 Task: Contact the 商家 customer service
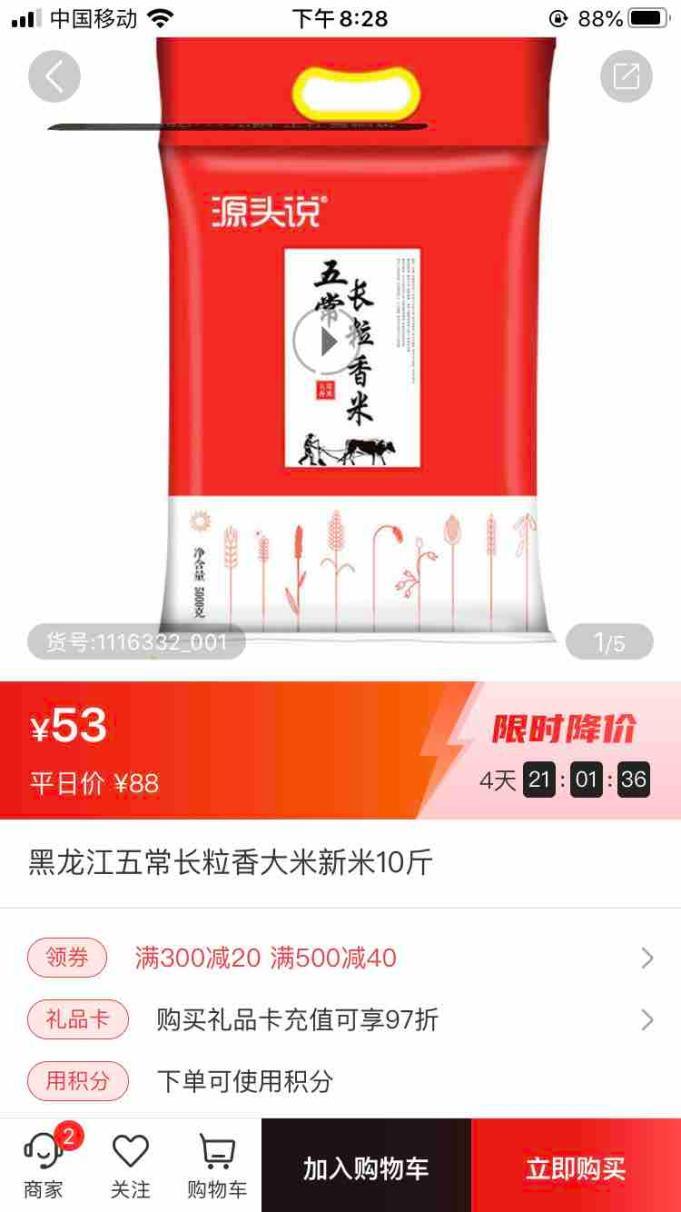44,1164
